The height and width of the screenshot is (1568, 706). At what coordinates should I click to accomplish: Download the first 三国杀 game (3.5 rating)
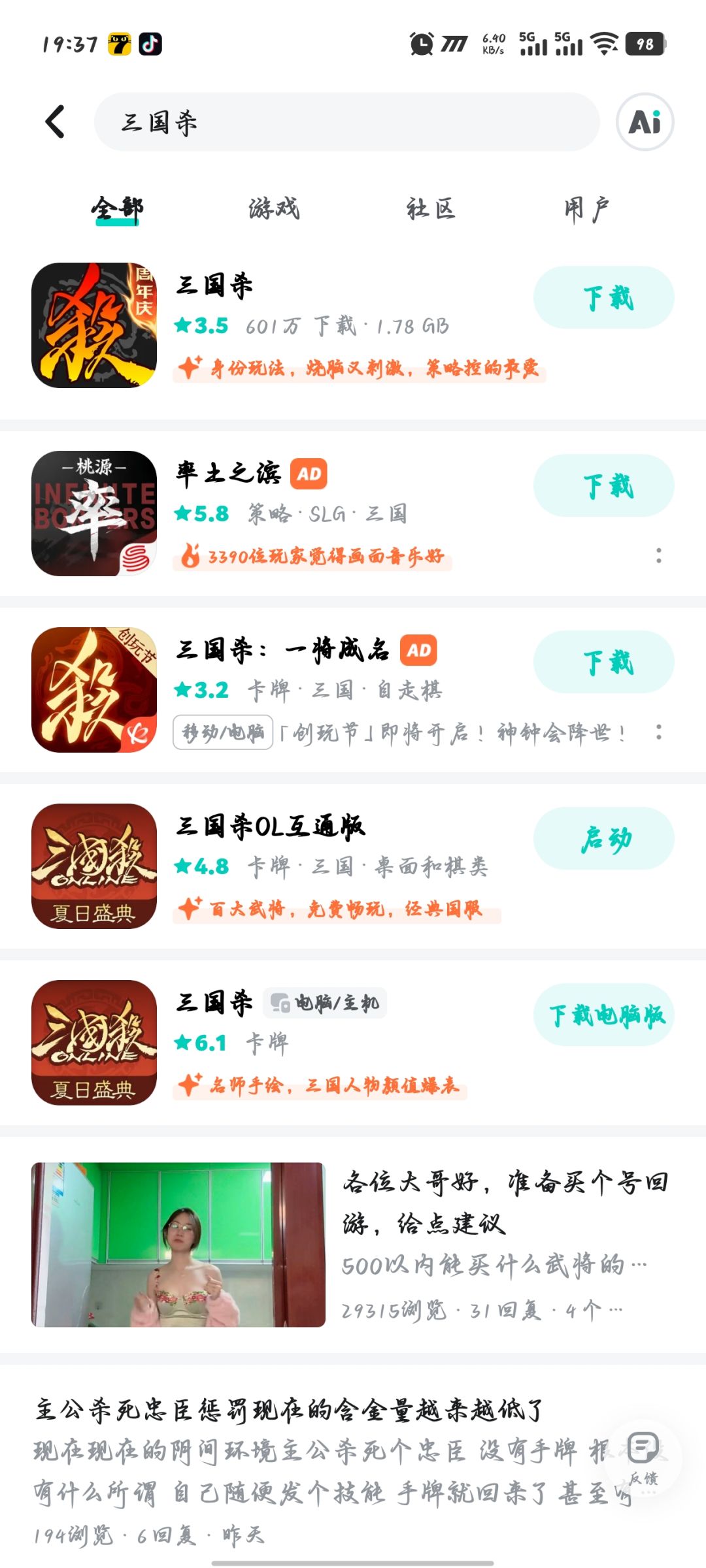point(604,297)
